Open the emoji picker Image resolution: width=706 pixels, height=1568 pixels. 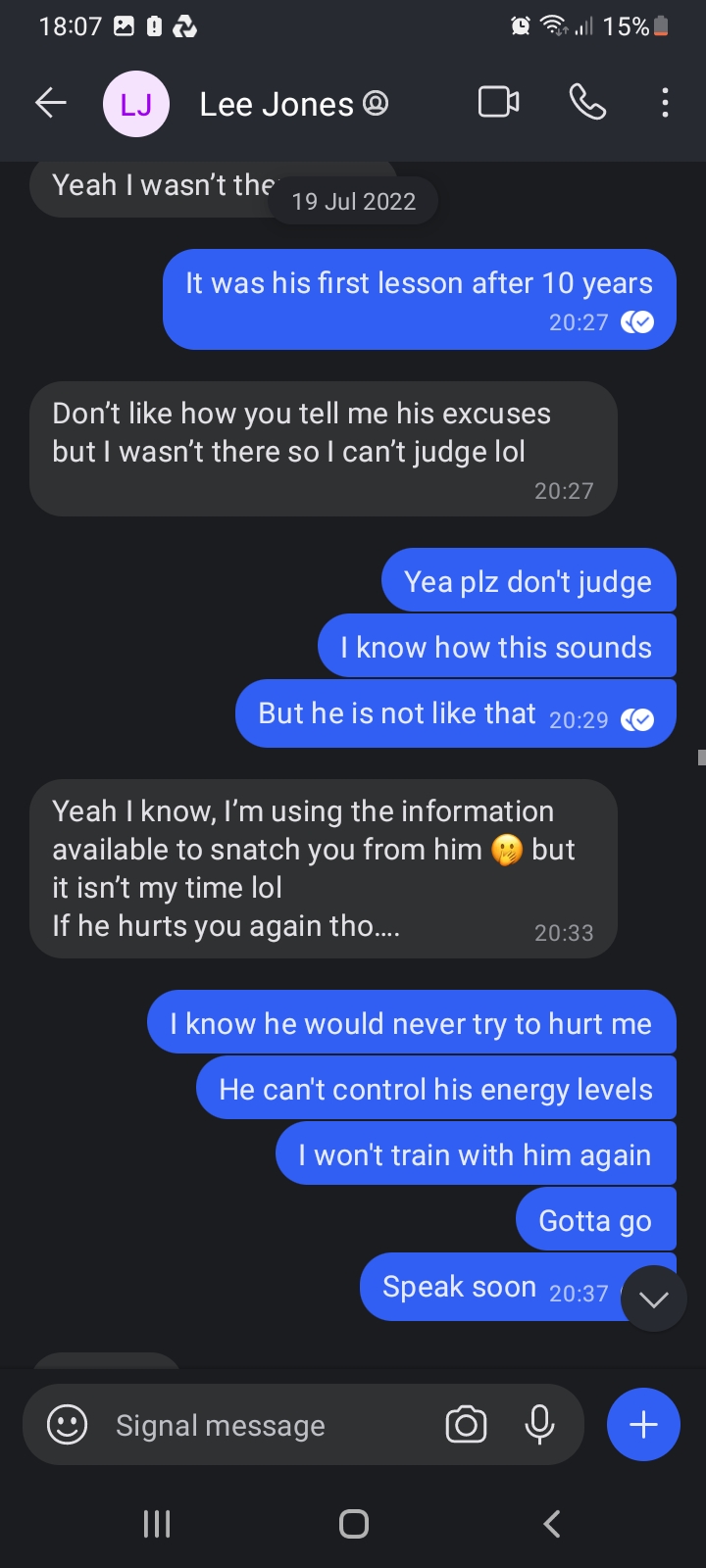coord(68,1425)
